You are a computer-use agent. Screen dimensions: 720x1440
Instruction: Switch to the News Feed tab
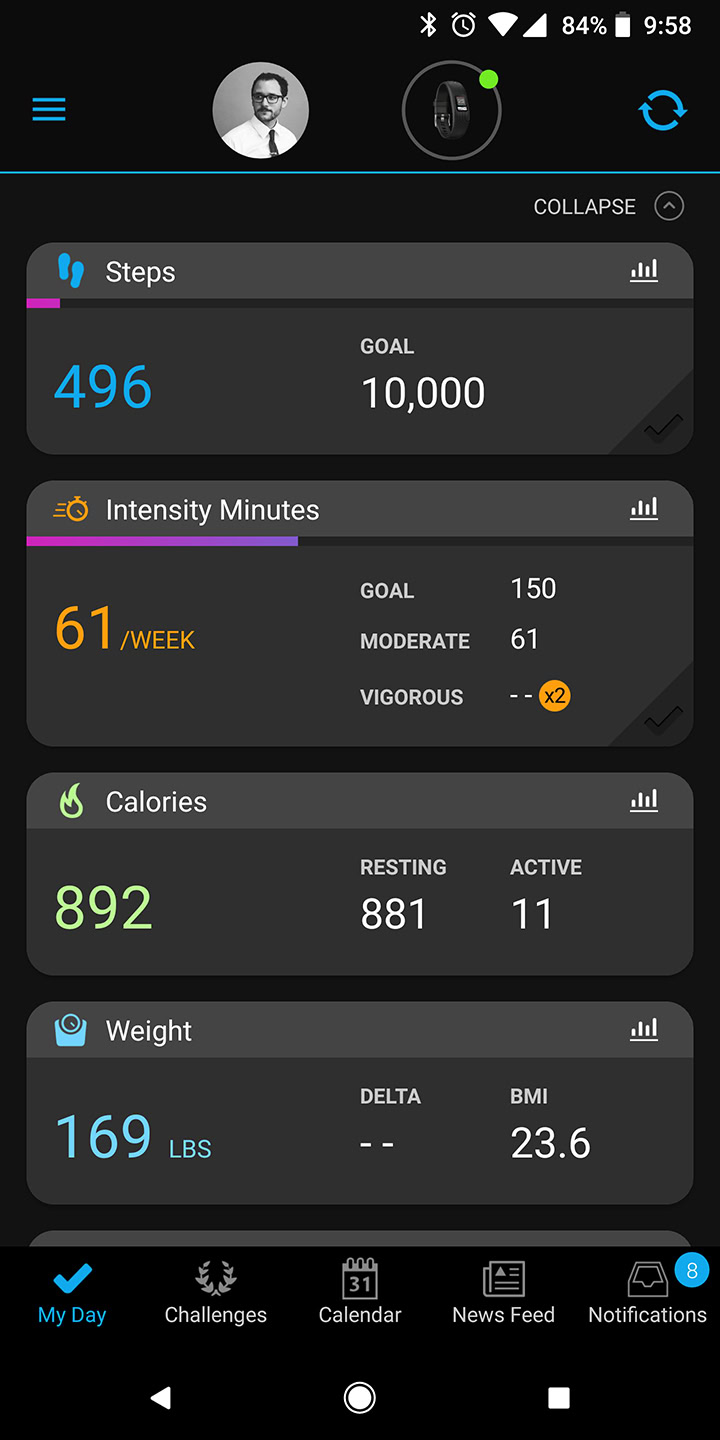tap(504, 1295)
